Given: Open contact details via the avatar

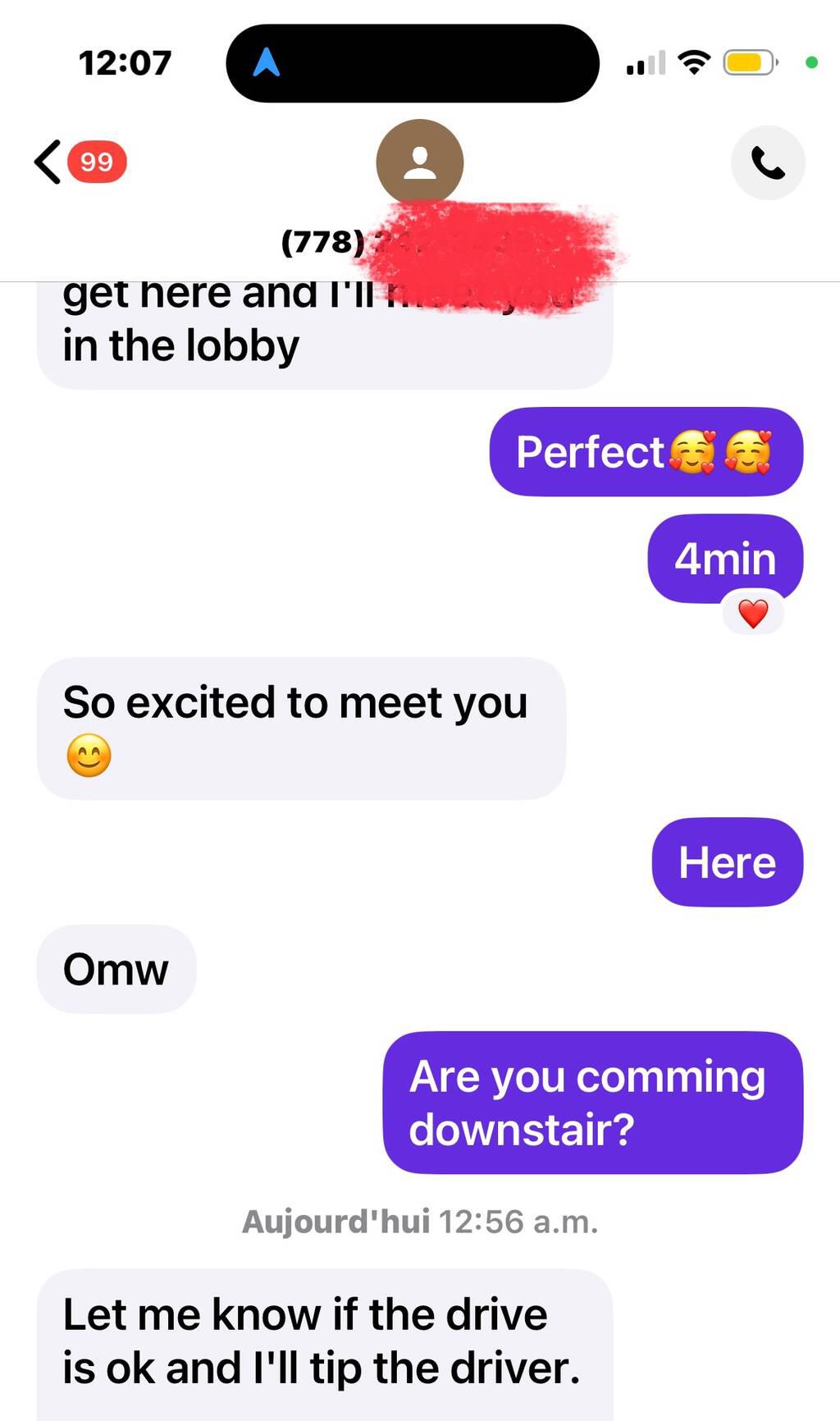Looking at the screenshot, I should 419,162.
